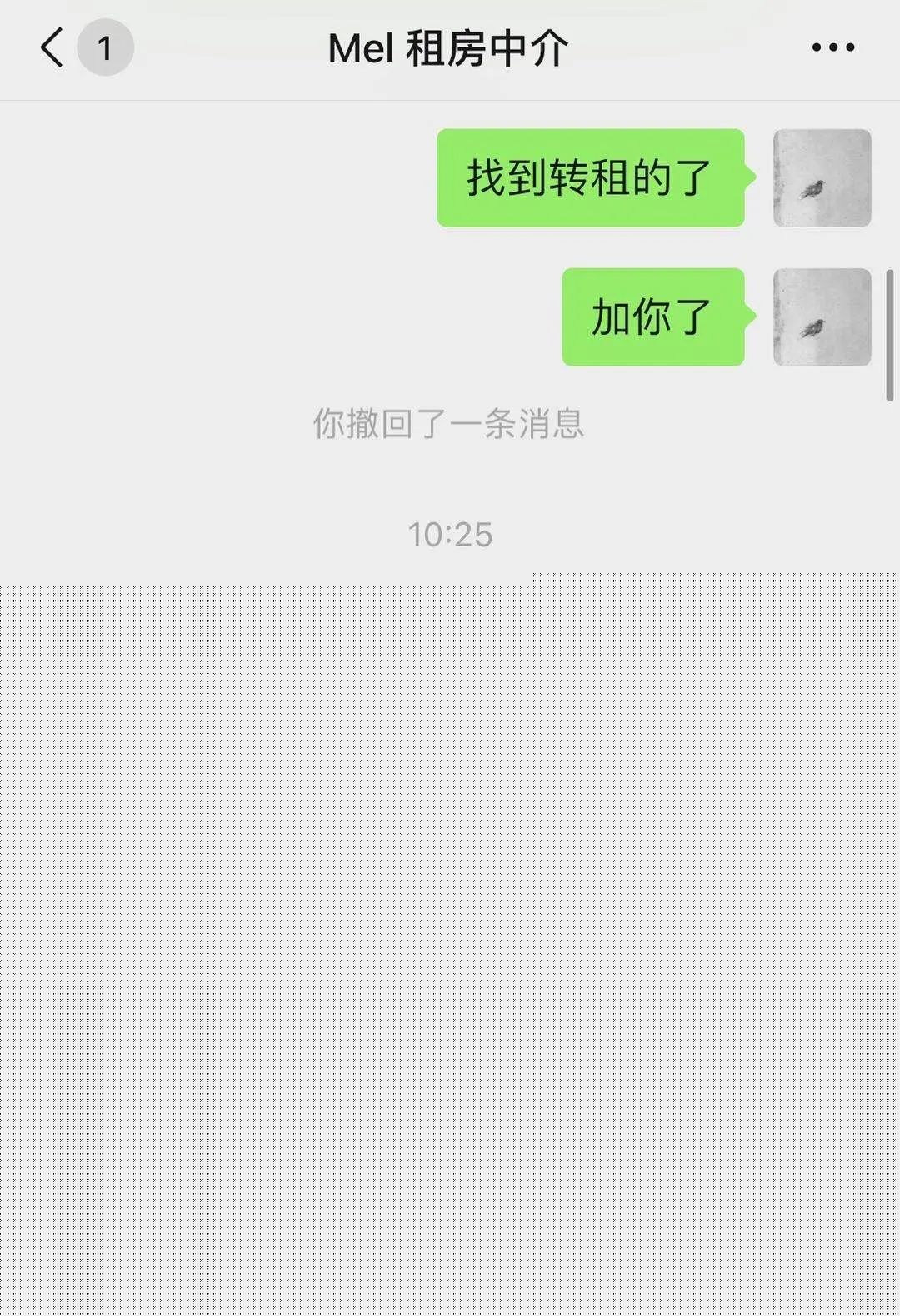900x1316 pixels.
Task: Tap avatar beside "加你了" message
Action: 822,317
